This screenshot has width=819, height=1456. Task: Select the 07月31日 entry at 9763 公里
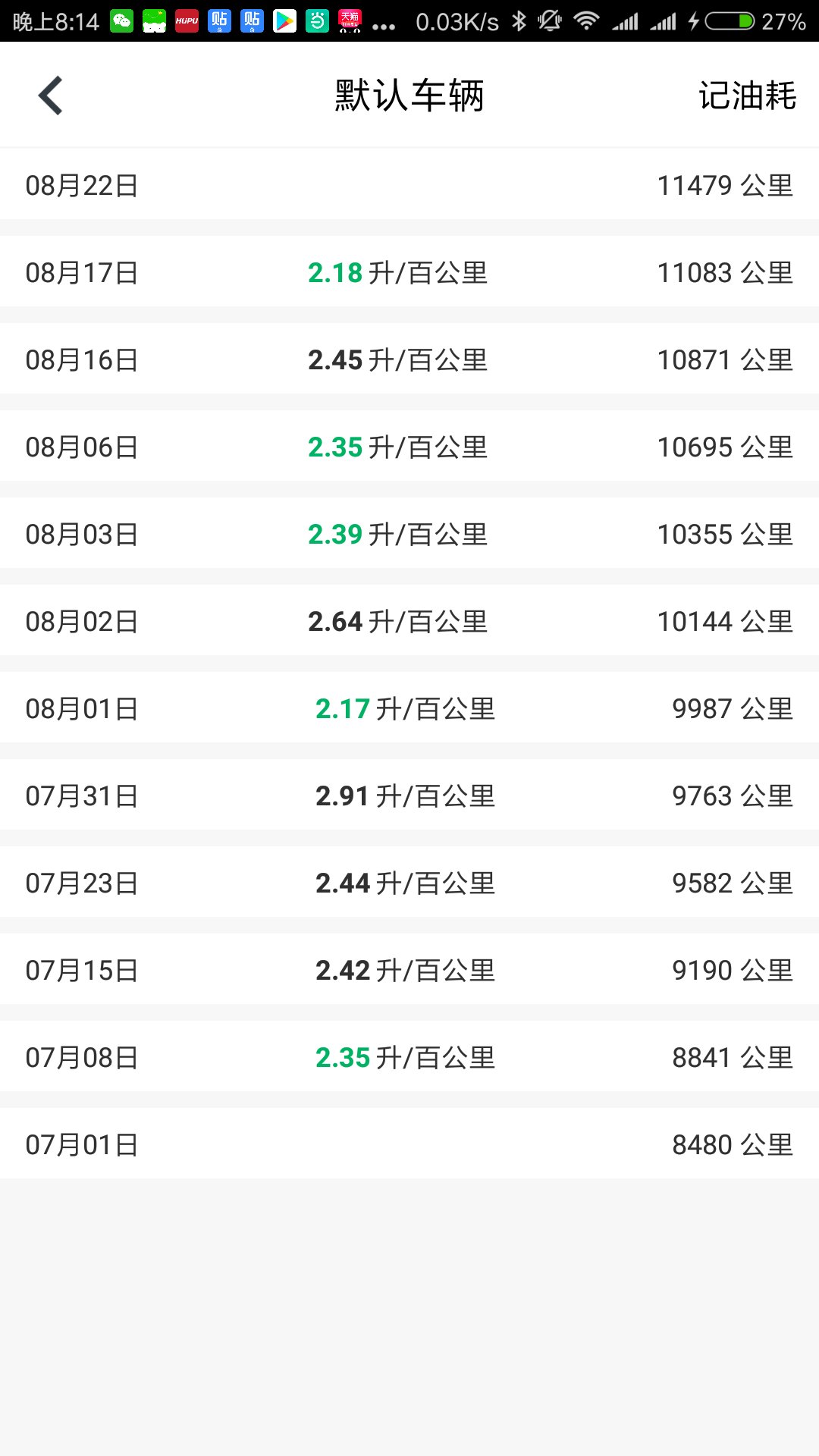(409, 795)
